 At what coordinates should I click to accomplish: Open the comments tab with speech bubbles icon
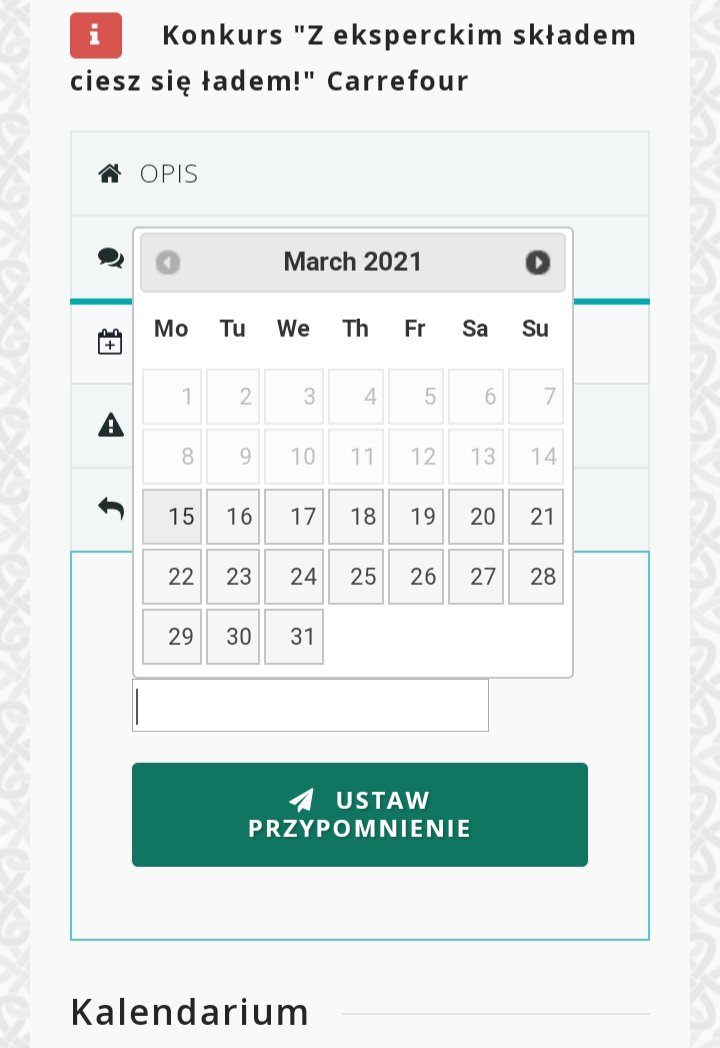pos(110,259)
